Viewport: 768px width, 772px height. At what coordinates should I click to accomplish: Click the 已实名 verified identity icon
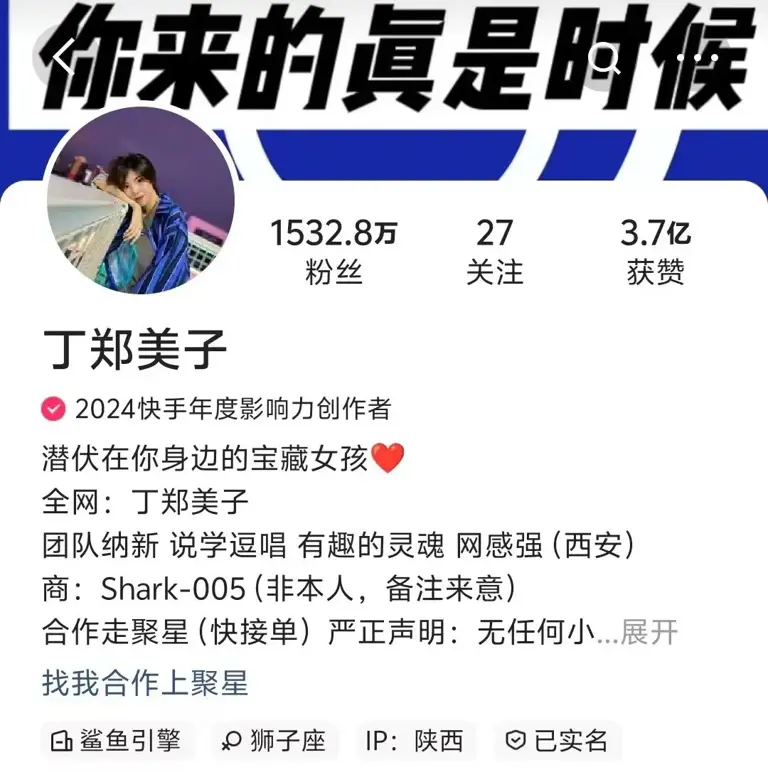(x=515, y=741)
